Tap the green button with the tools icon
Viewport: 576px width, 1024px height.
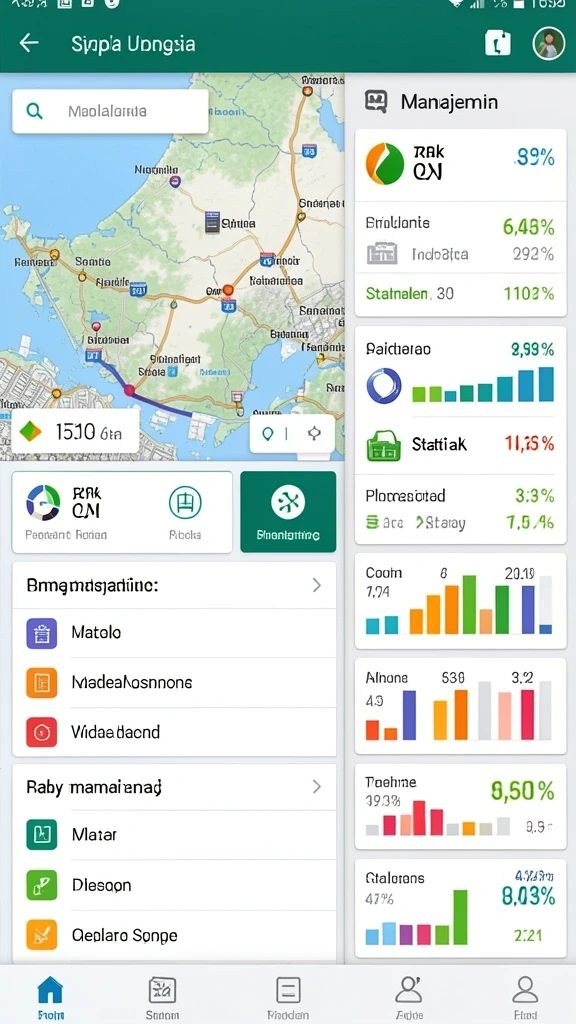coord(288,512)
